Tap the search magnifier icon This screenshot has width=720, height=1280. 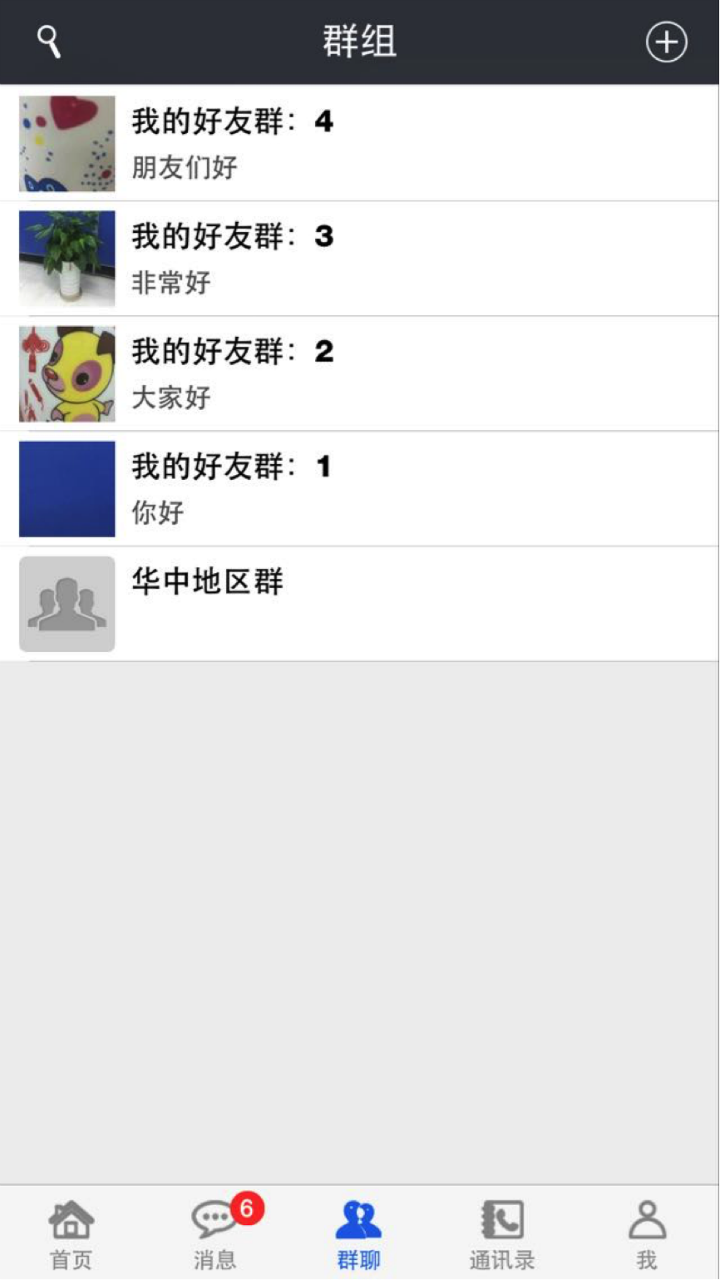(49, 42)
